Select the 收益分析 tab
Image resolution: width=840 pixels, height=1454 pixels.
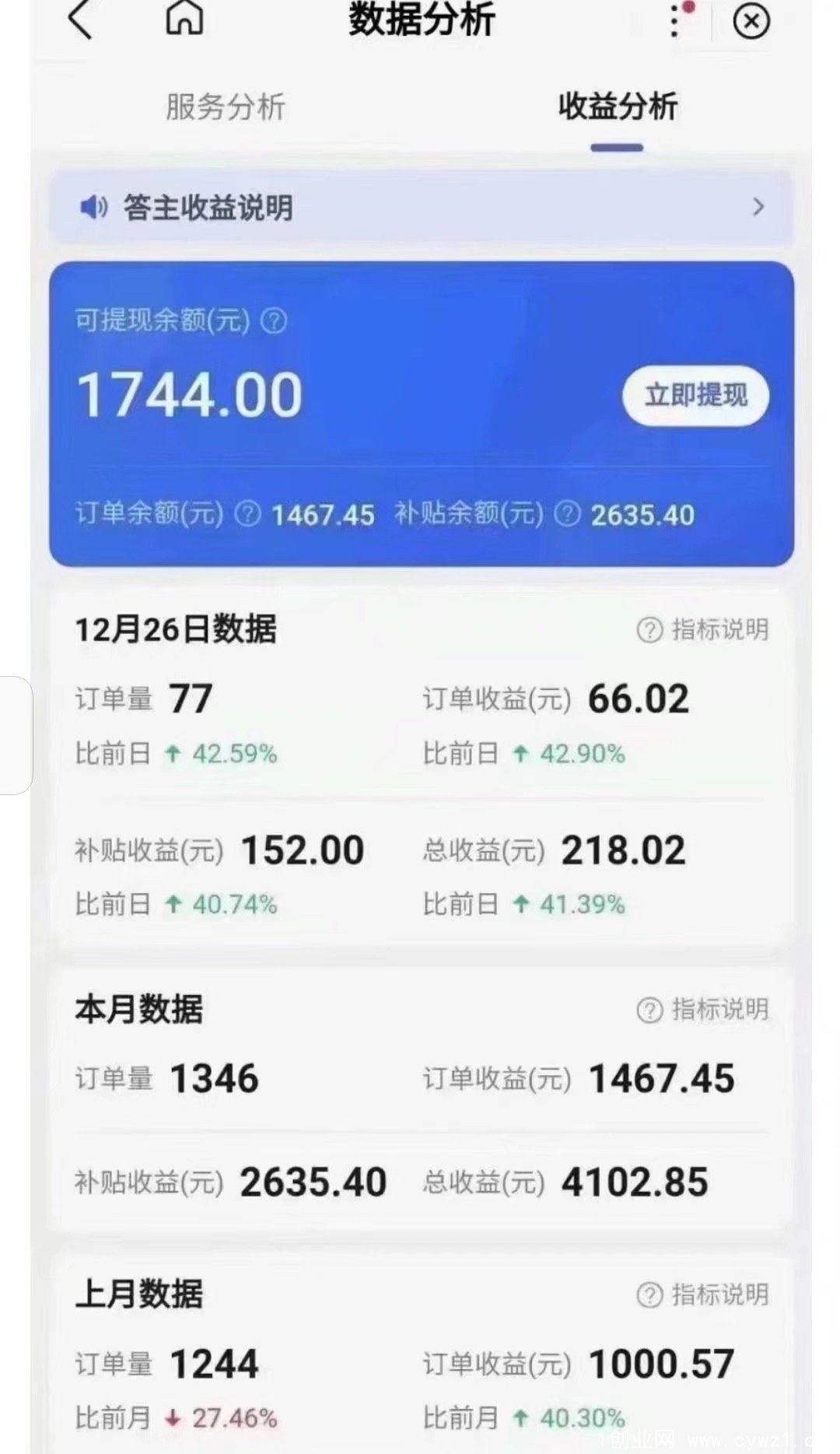click(x=617, y=107)
